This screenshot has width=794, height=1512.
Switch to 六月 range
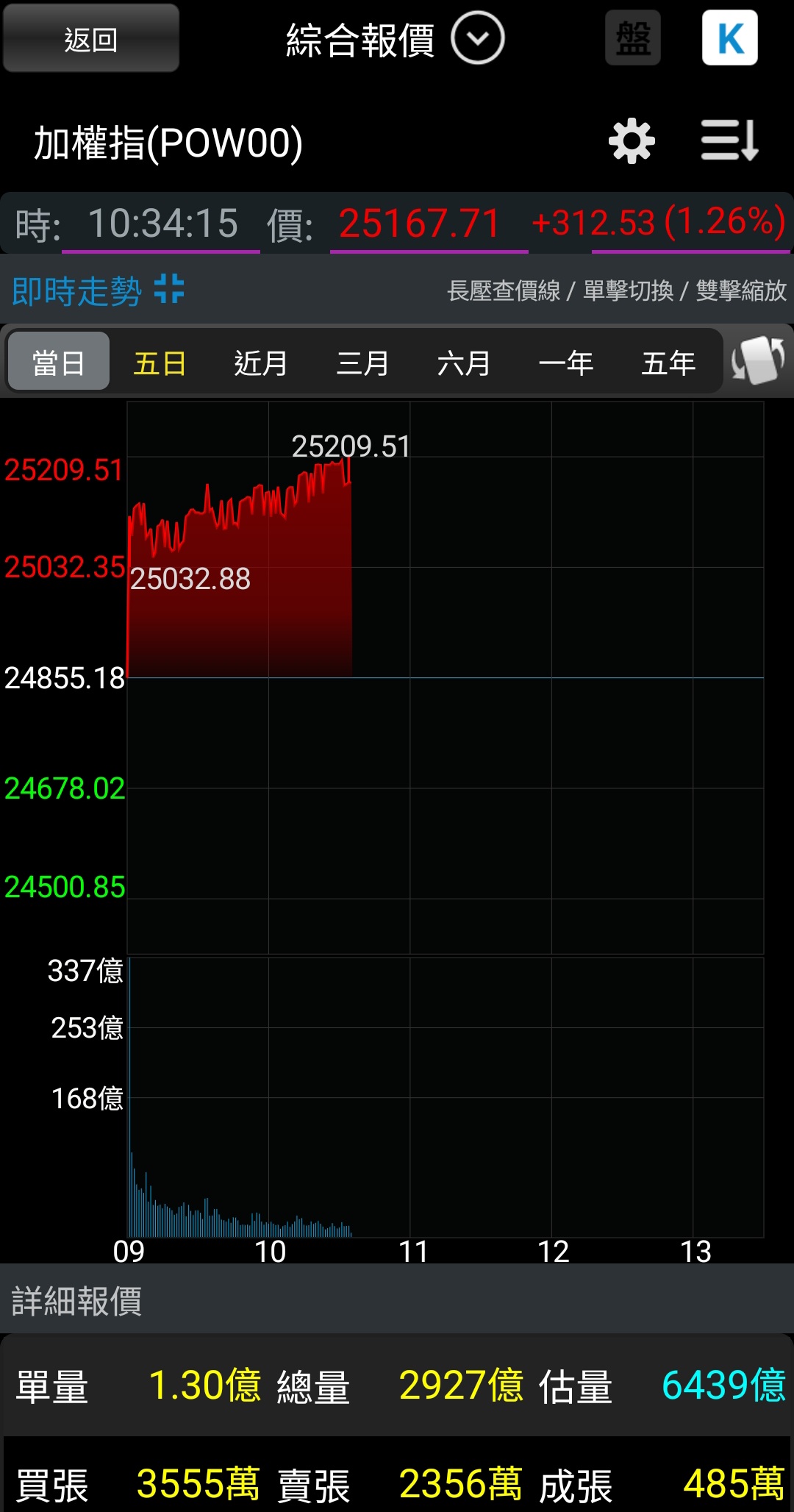(463, 363)
